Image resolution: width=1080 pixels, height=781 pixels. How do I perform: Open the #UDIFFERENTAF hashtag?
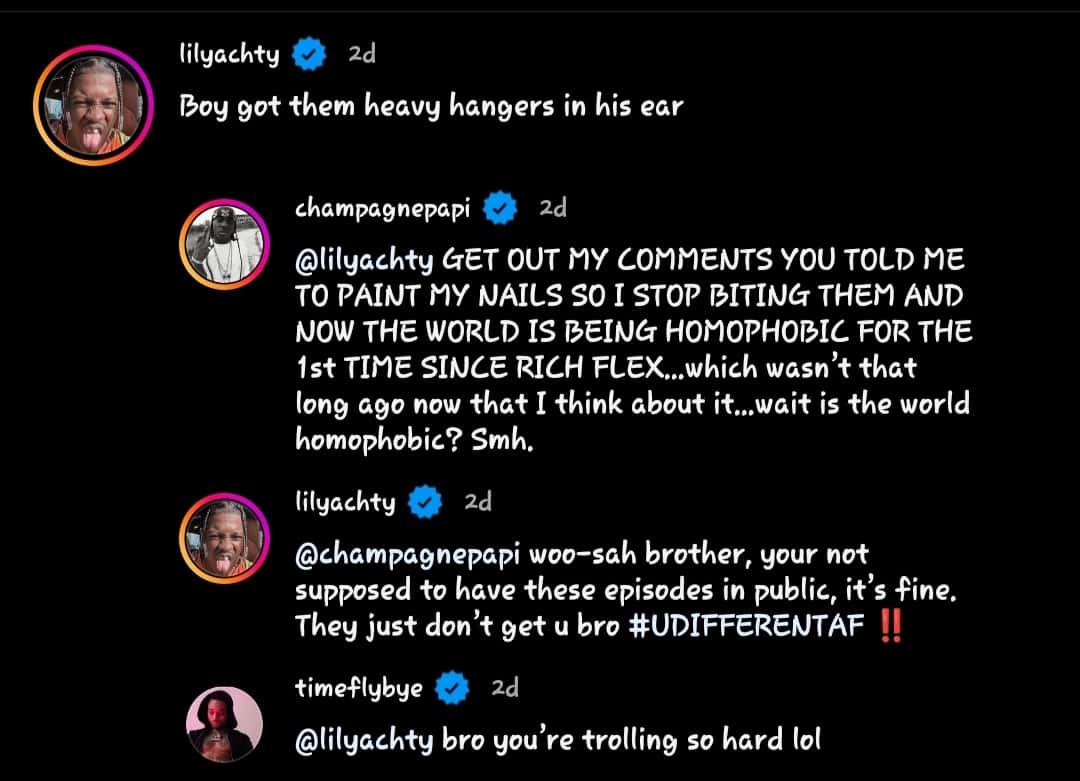[748, 628]
